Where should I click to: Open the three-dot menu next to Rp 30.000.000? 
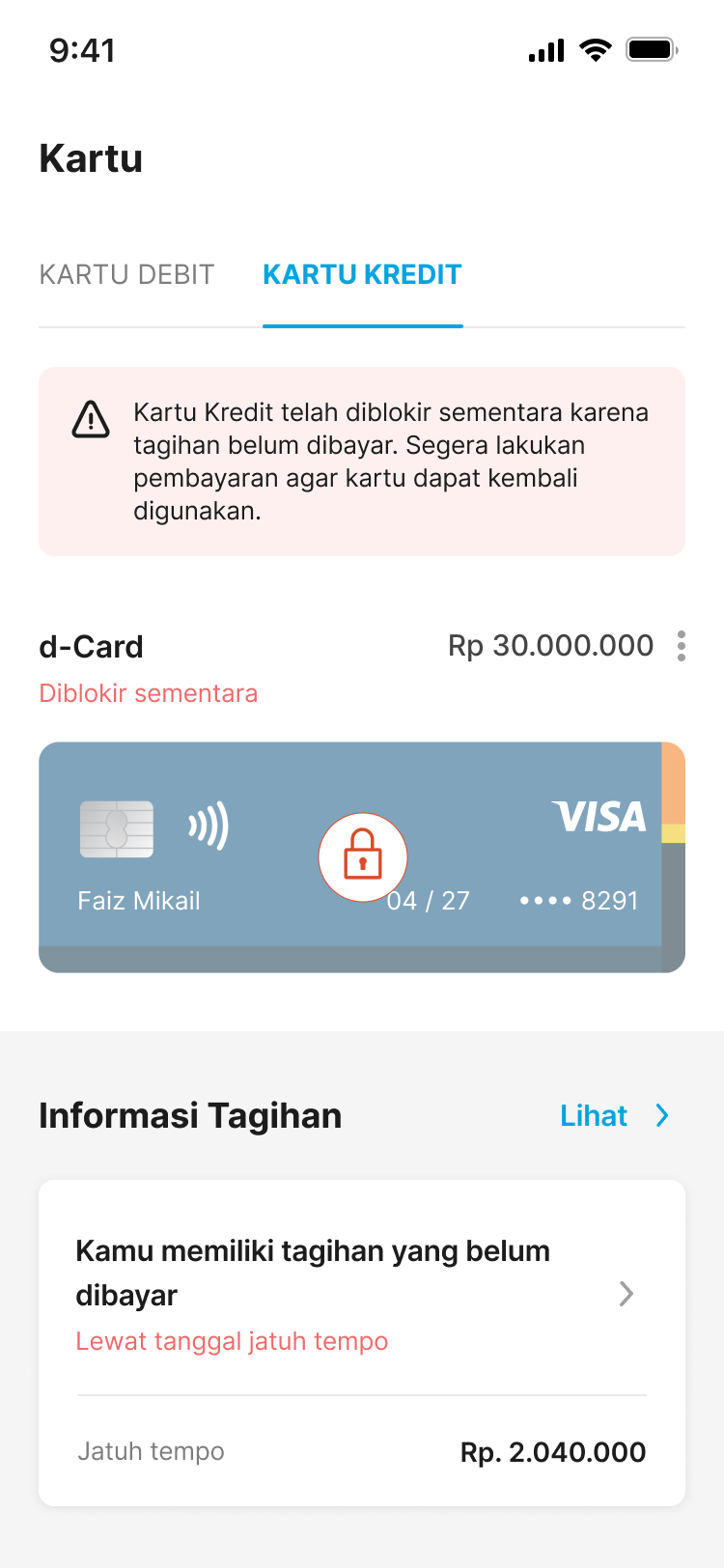click(x=682, y=646)
